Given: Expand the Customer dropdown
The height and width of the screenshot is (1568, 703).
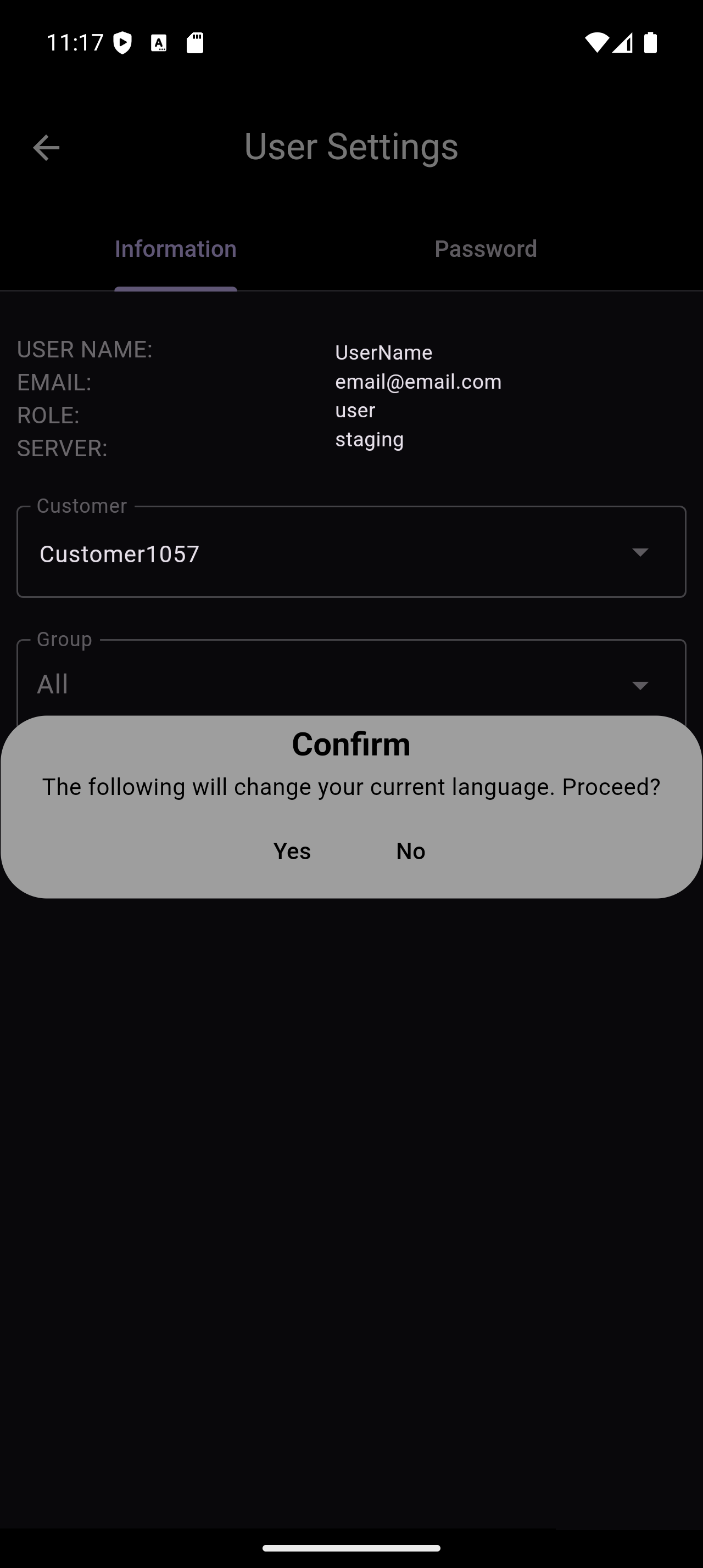Looking at the screenshot, I should 351,553.
